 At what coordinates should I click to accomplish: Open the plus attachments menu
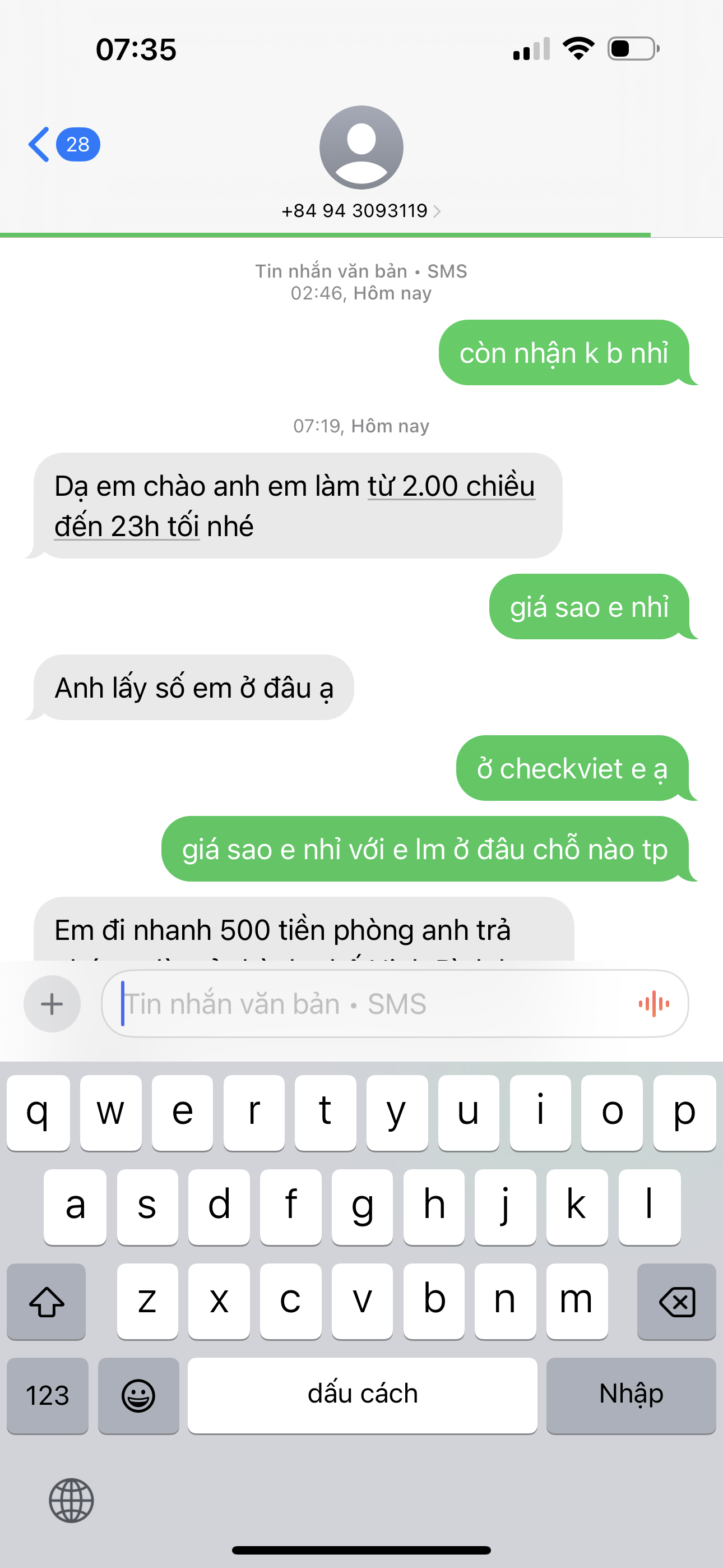click(x=52, y=1004)
